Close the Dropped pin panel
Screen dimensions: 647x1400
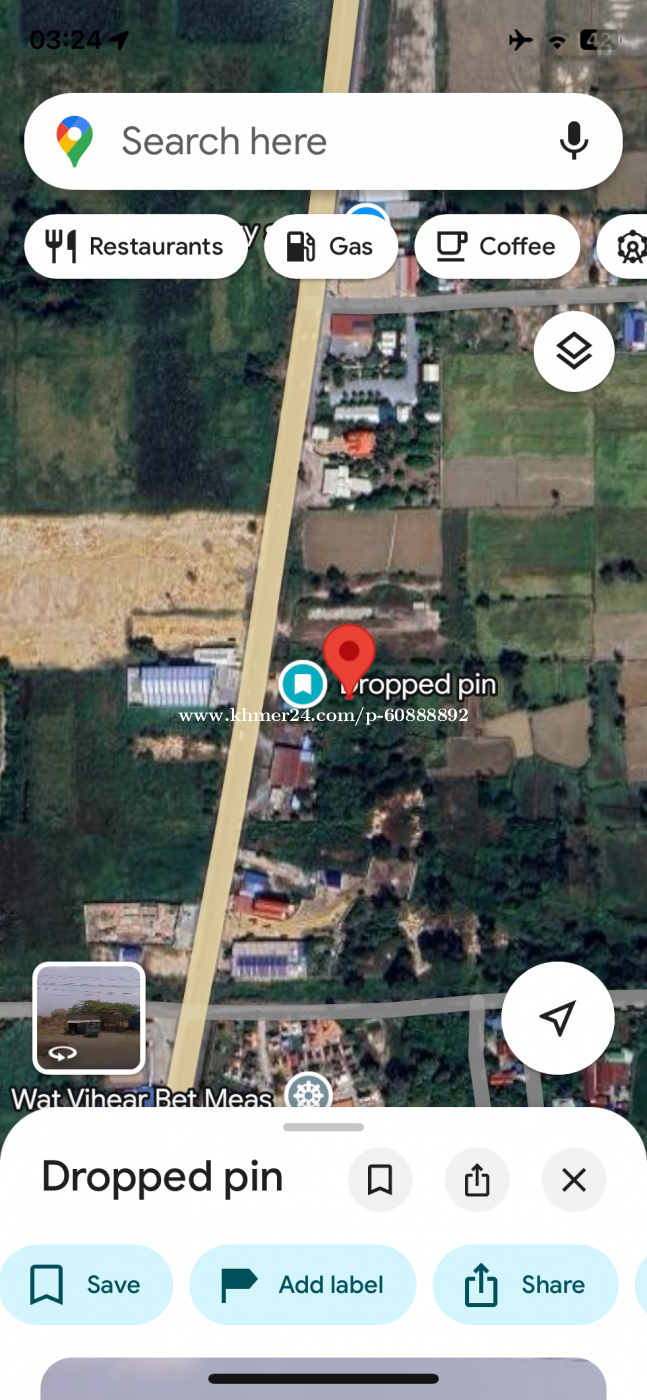click(x=574, y=1180)
